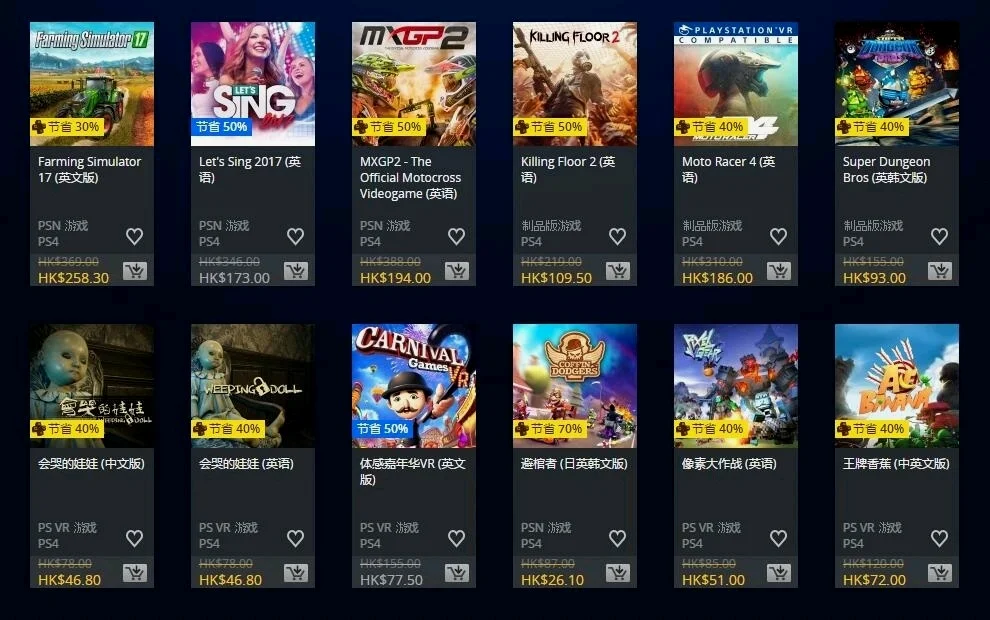Open the Let's Sing 2017 game tile
Screen dimensions: 990x620
point(252,84)
